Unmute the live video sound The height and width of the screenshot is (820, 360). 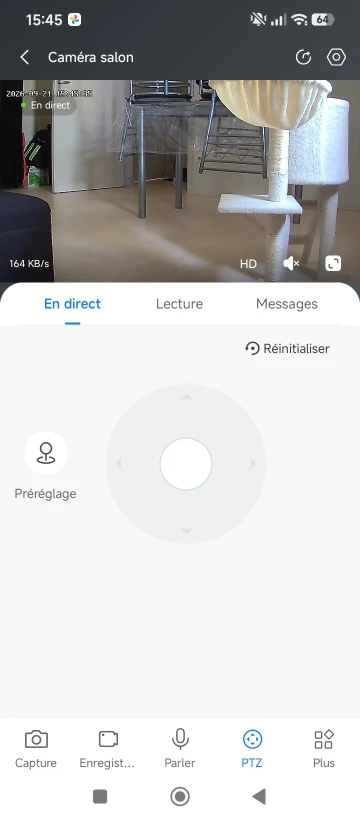pyautogui.click(x=291, y=264)
